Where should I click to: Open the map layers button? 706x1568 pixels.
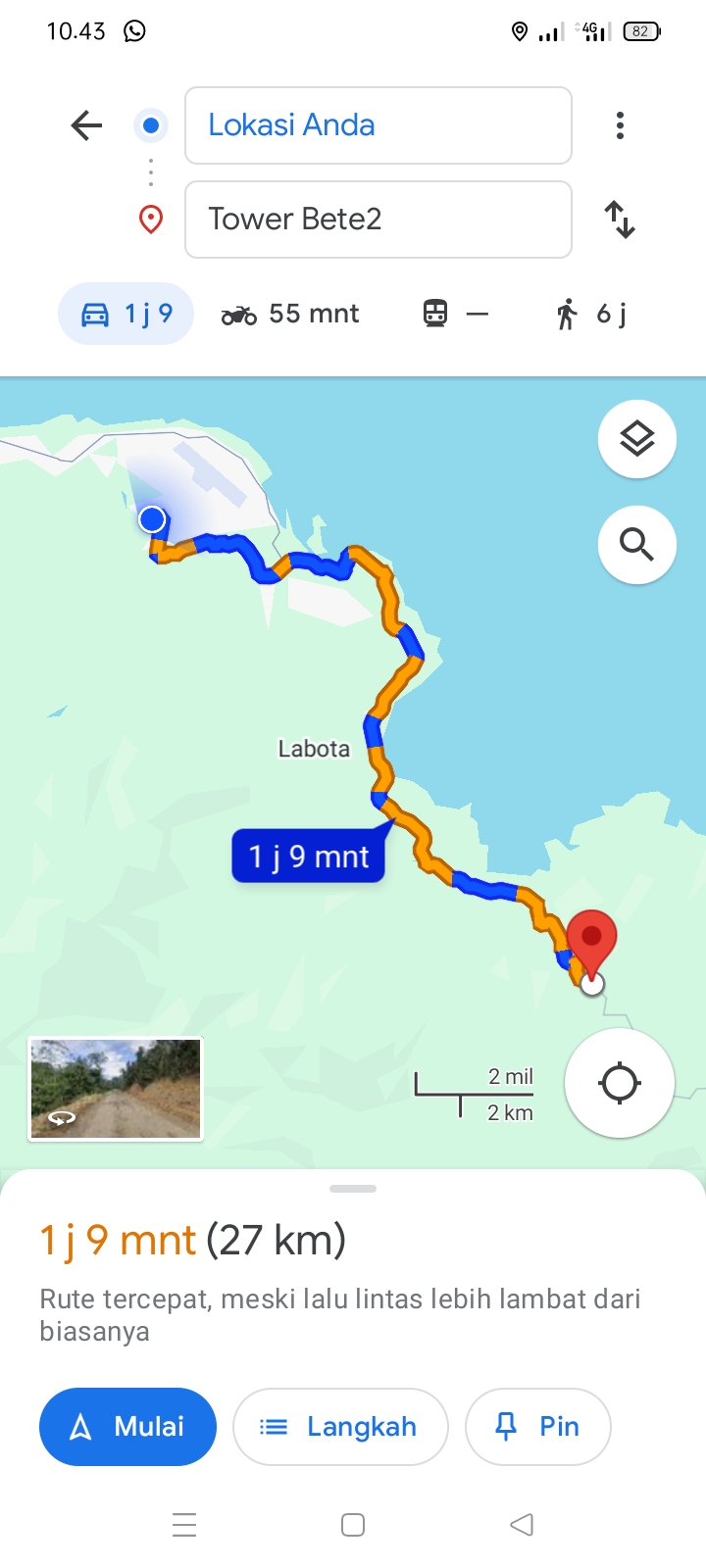tap(637, 439)
